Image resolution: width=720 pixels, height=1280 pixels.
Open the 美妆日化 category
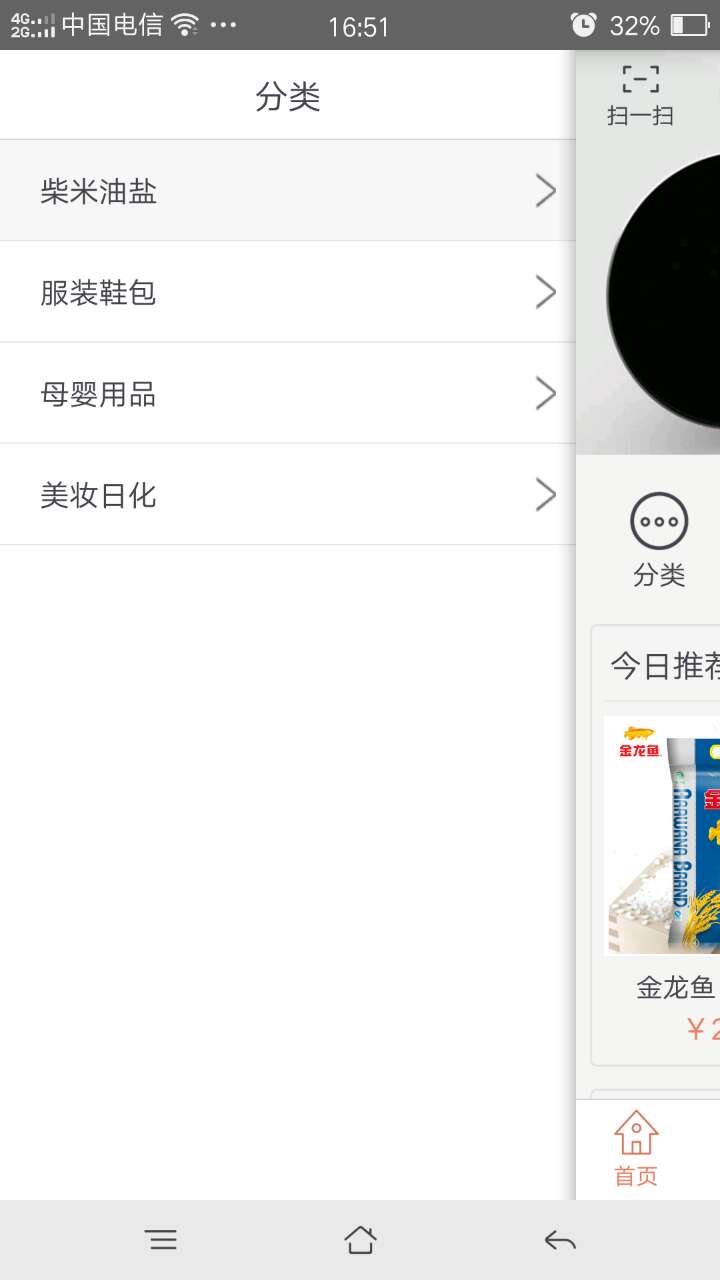pos(288,495)
